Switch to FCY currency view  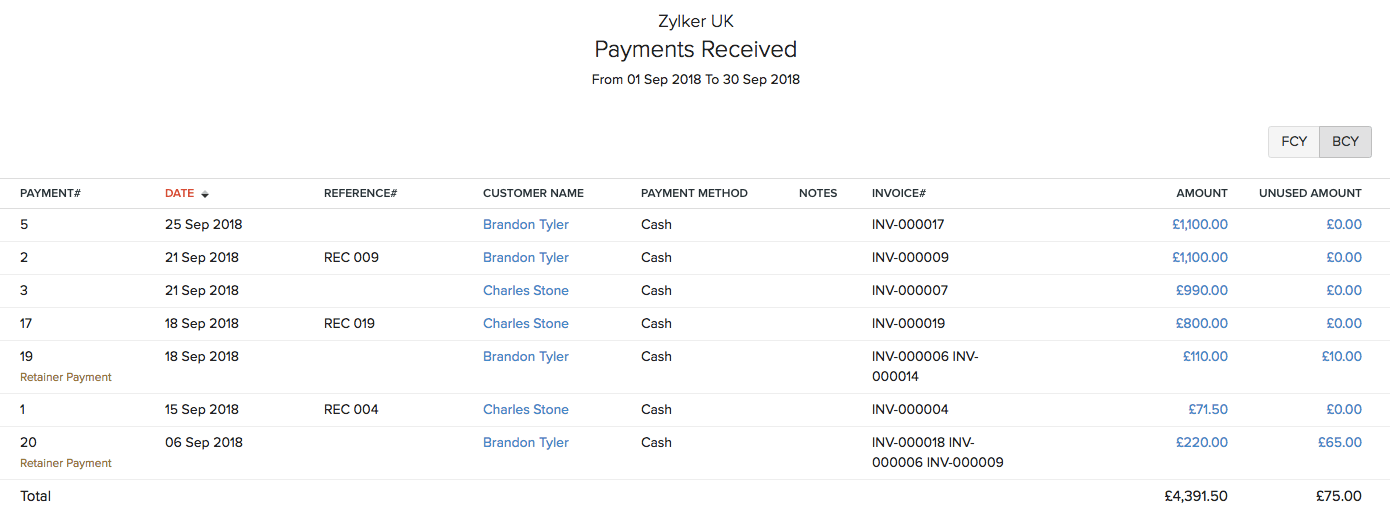point(1294,142)
